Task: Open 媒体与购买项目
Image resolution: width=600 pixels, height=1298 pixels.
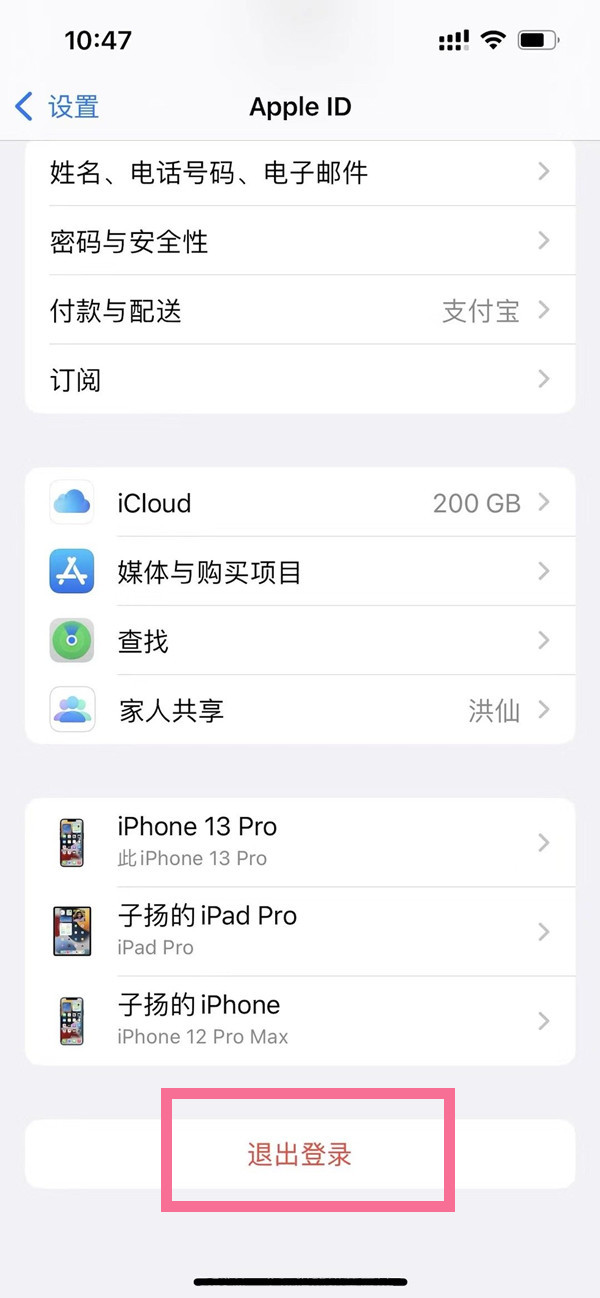Action: (x=300, y=572)
